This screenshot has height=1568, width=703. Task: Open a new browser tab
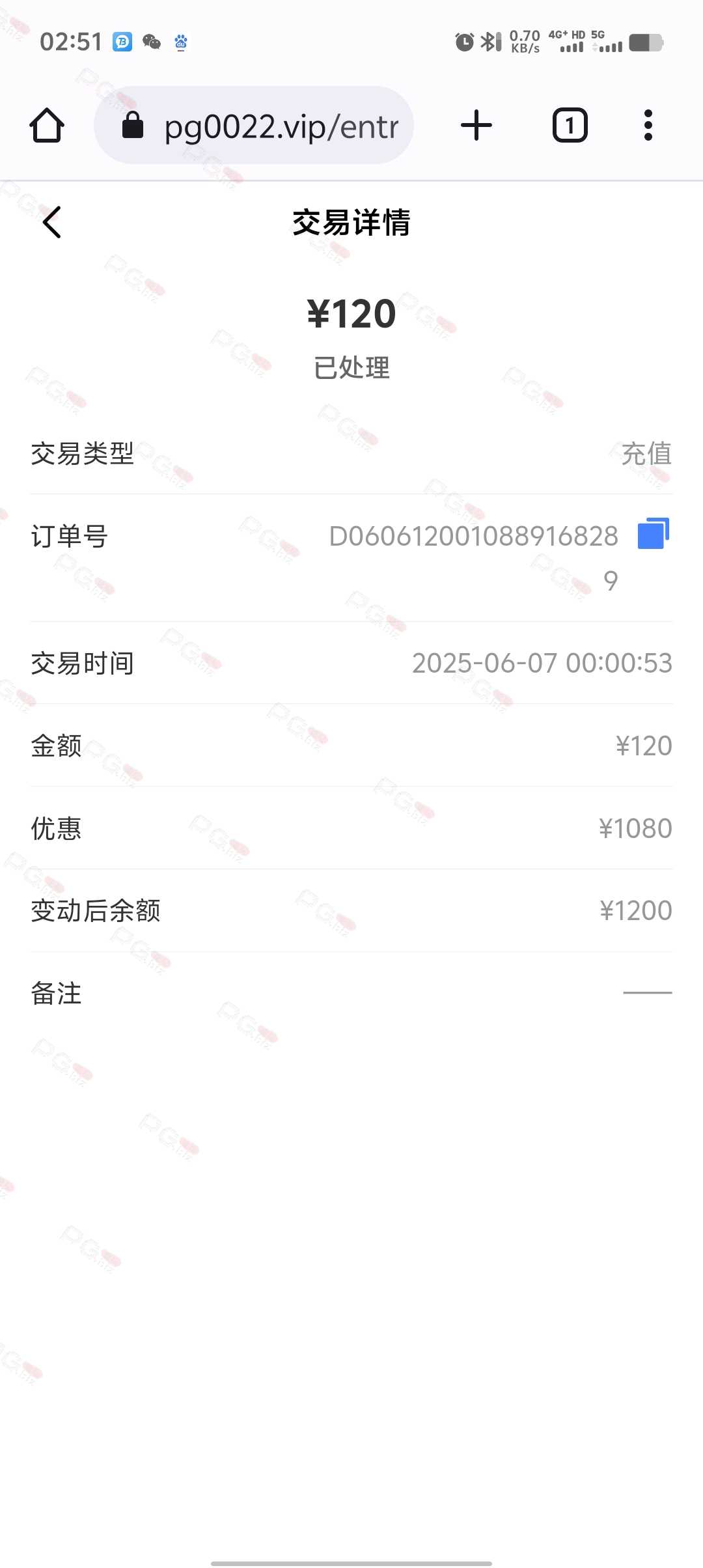(x=476, y=125)
